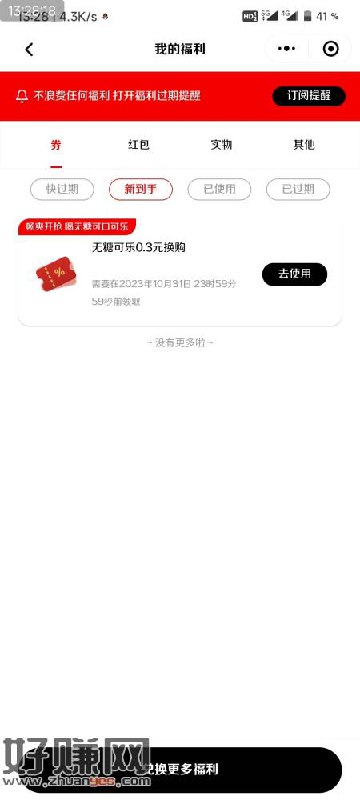360x800 pixels.
Task: Switch to the 实物 tab
Action: 221,145
